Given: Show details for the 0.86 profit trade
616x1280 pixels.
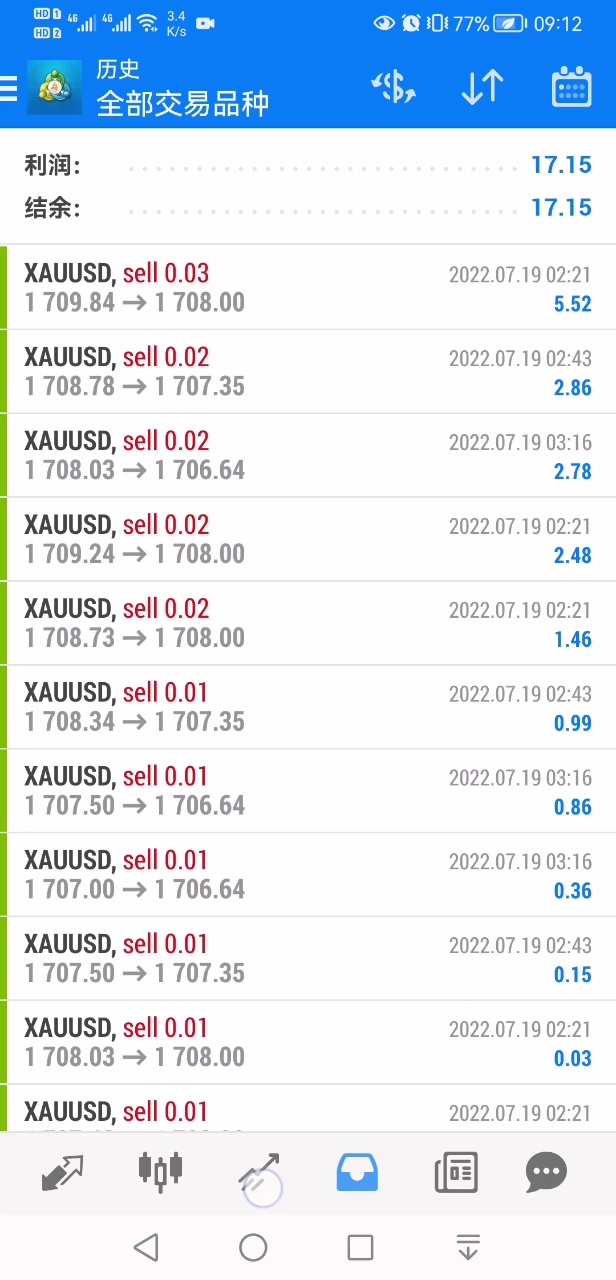Looking at the screenshot, I should click(x=308, y=792).
